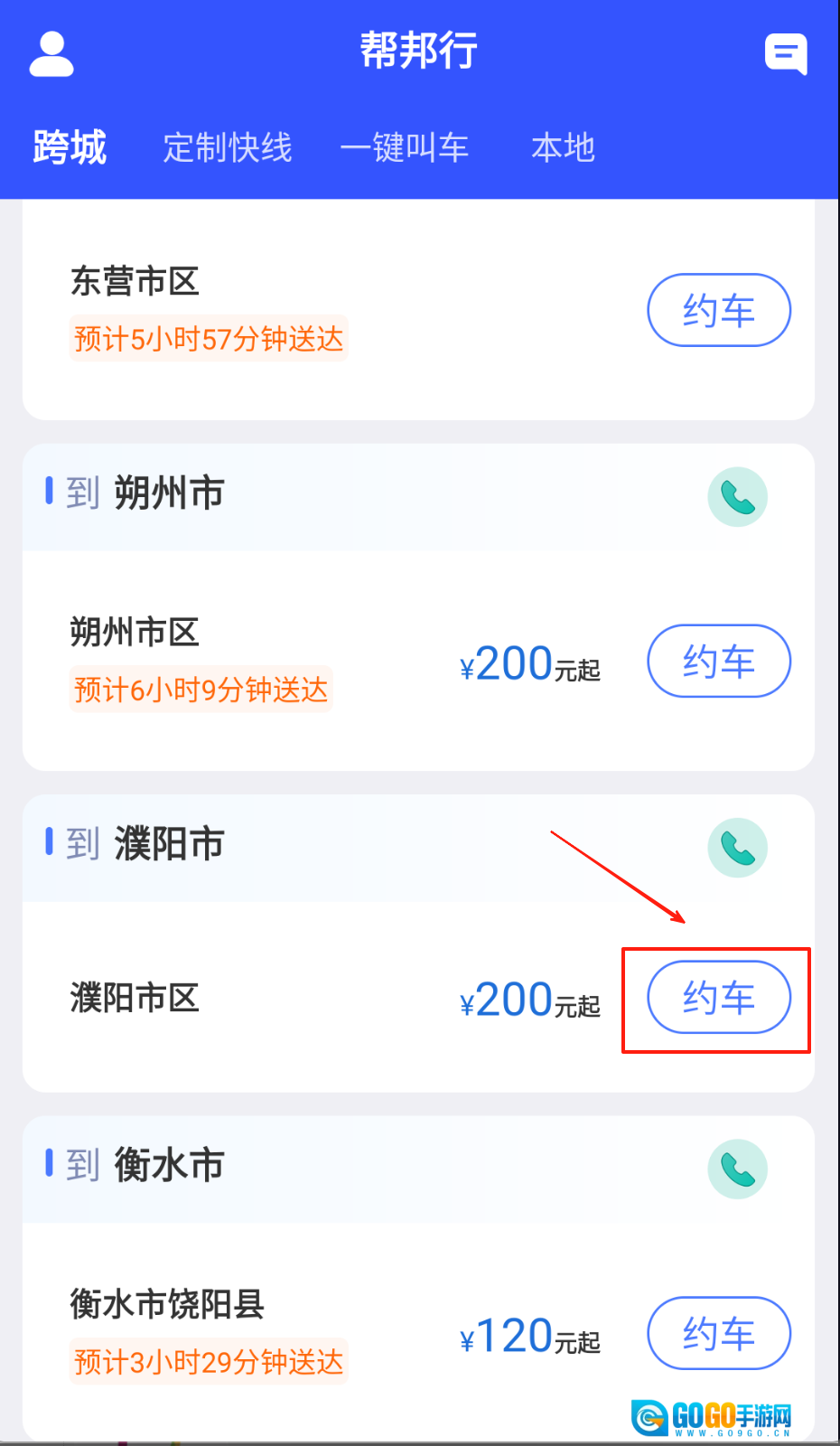
Task: Switch to the 定制快线 tab
Action: (228, 147)
